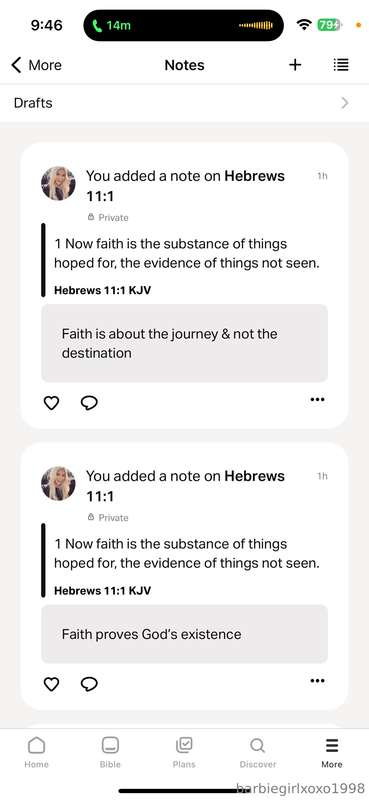Go back to More
369x800 pixels.
[x=36, y=65]
